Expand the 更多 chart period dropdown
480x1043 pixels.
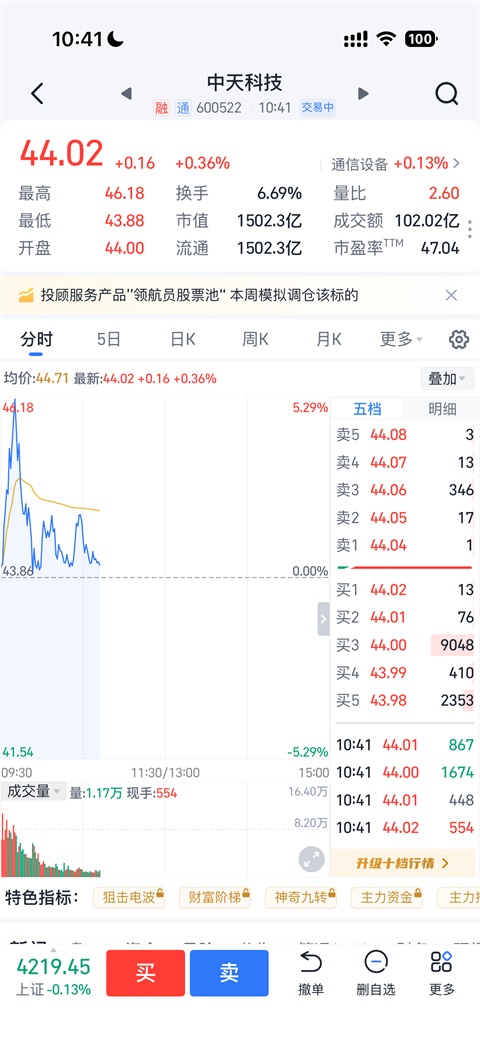point(401,340)
